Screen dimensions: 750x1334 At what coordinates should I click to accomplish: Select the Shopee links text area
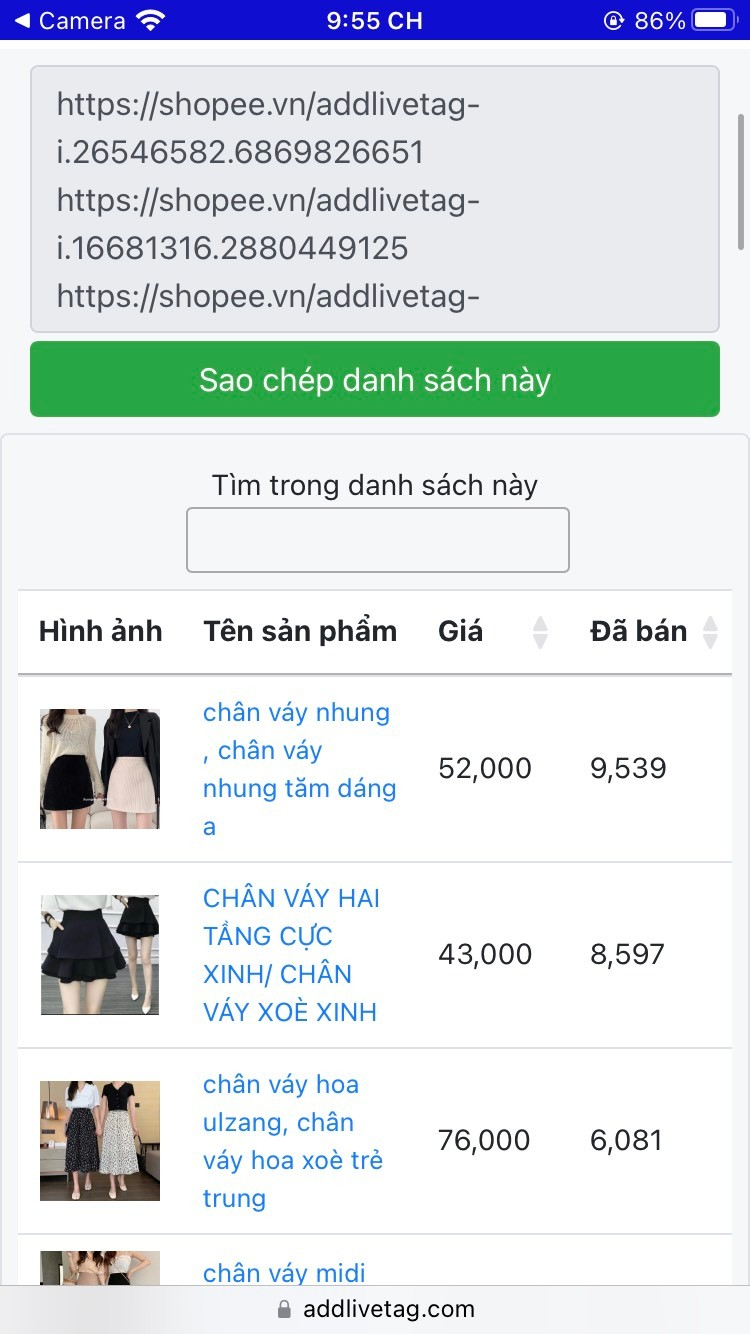(374, 199)
